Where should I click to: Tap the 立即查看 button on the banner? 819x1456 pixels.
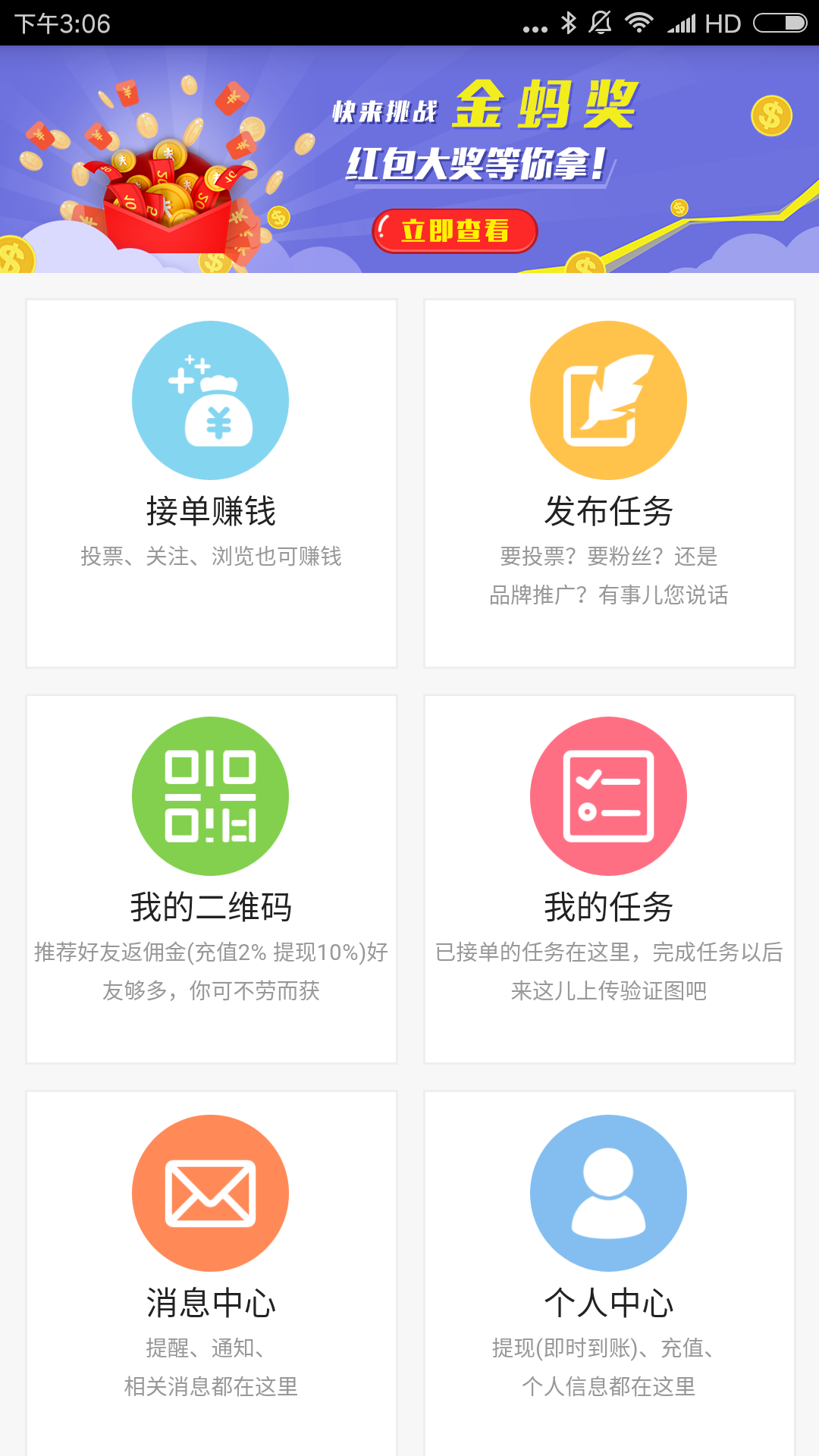[454, 231]
